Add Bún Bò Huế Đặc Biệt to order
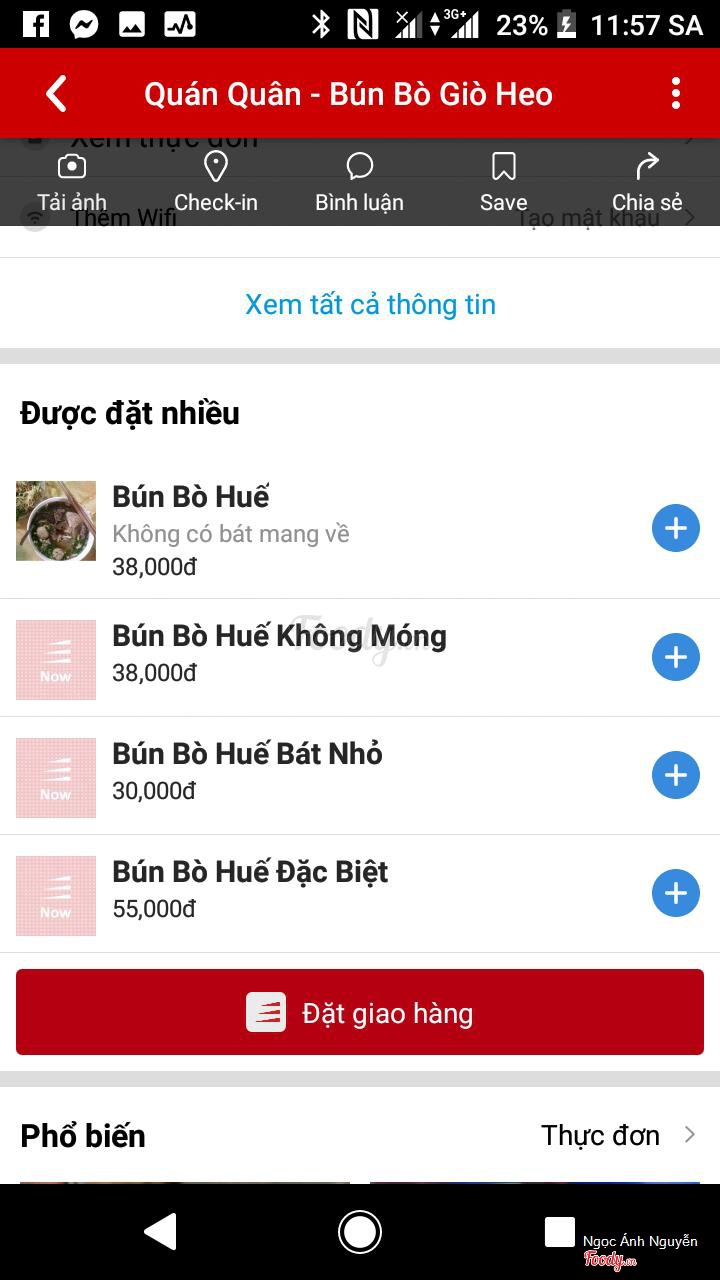The height and width of the screenshot is (1280, 720). [676, 893]
